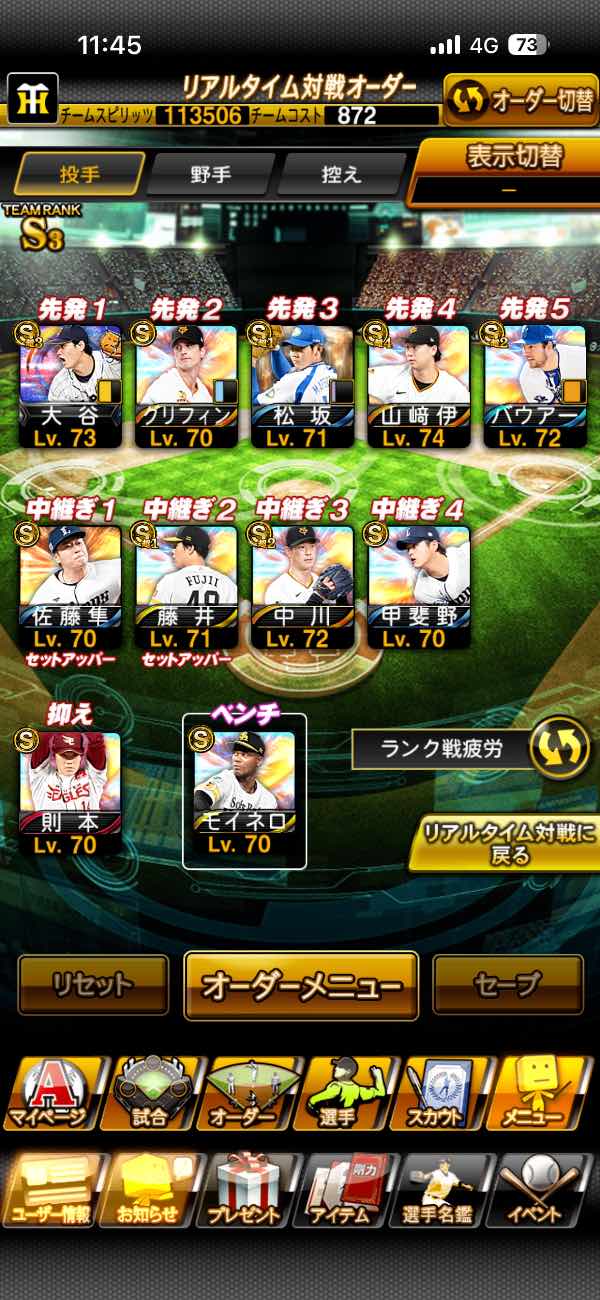600x1300 pixels.
Task: Choose reliever 中川 card
Action: [302, 585]
